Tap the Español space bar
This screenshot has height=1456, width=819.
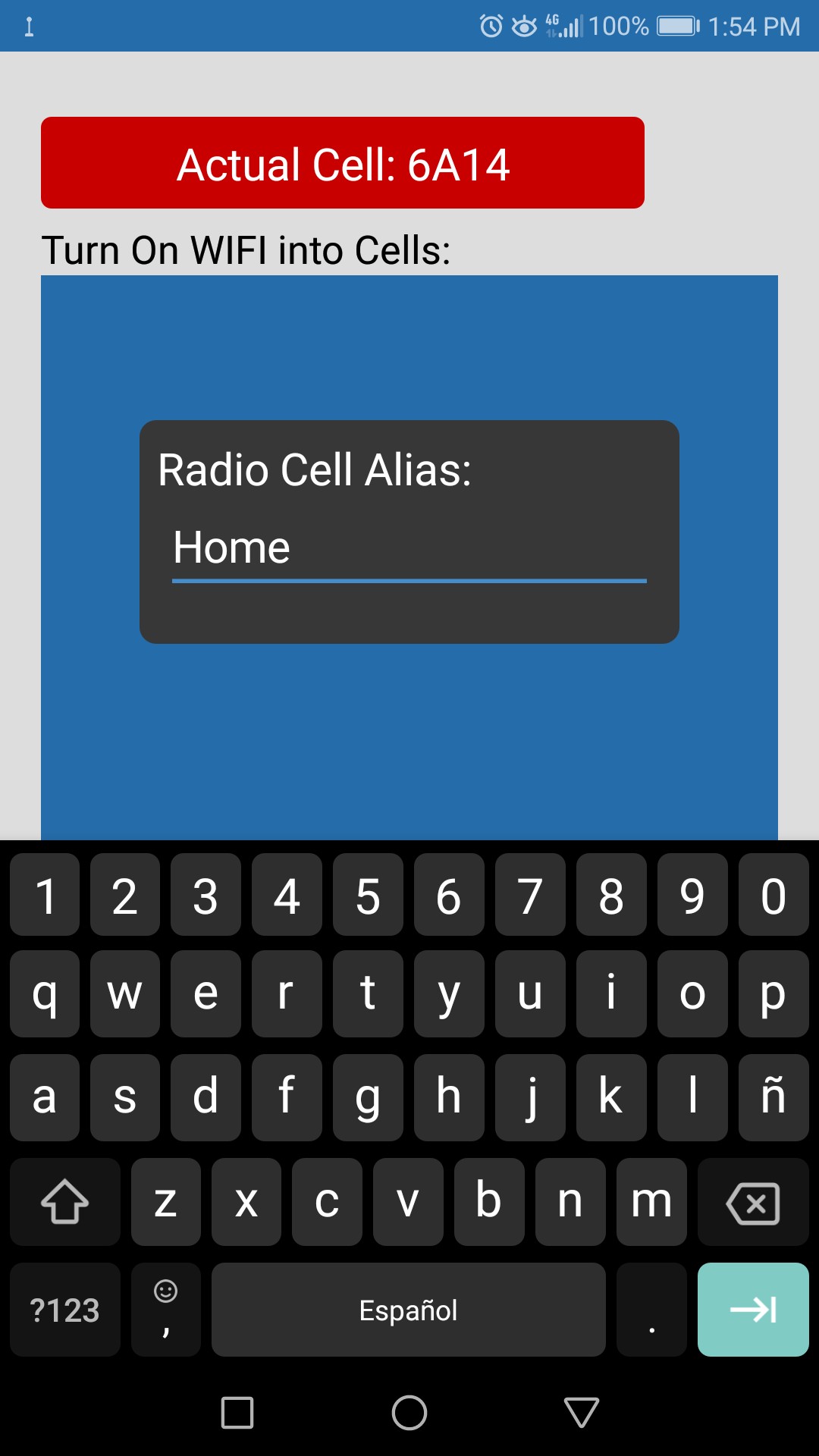[408, 1310]
